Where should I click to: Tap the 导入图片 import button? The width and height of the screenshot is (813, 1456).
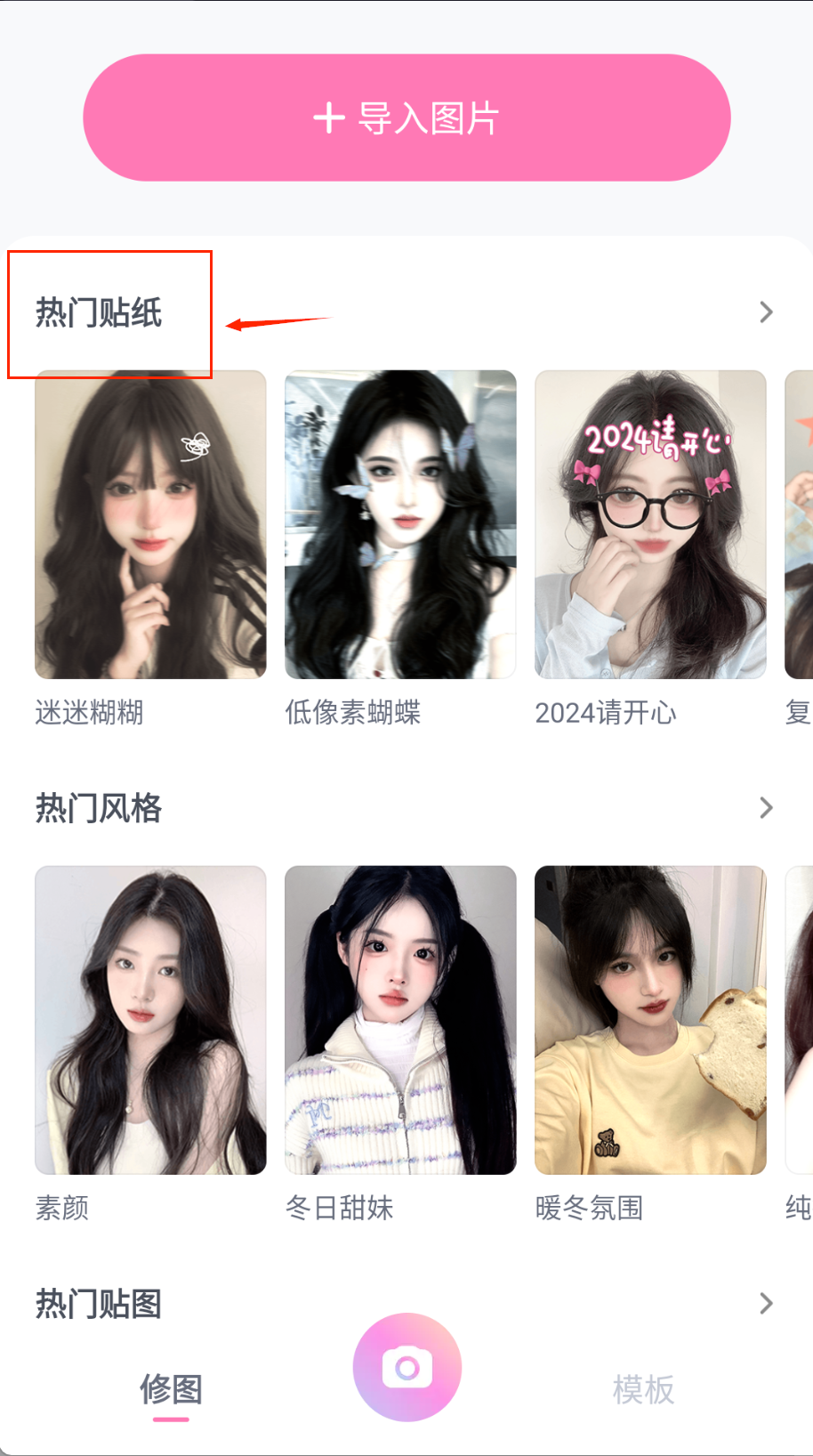pyautogui.click(x=406, y=117)
